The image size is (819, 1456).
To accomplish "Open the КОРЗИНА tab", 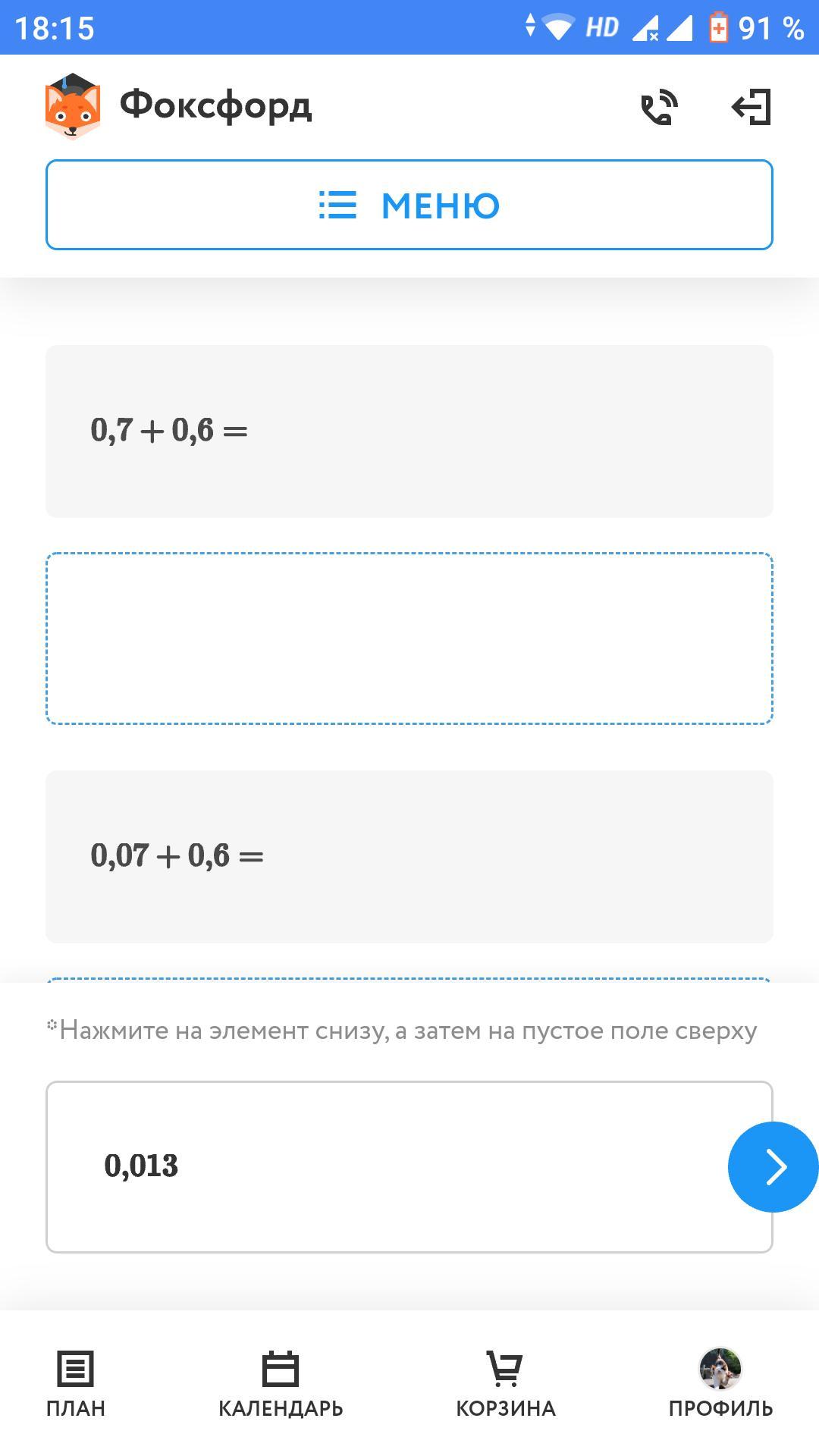I will (x=505, y=1384).
